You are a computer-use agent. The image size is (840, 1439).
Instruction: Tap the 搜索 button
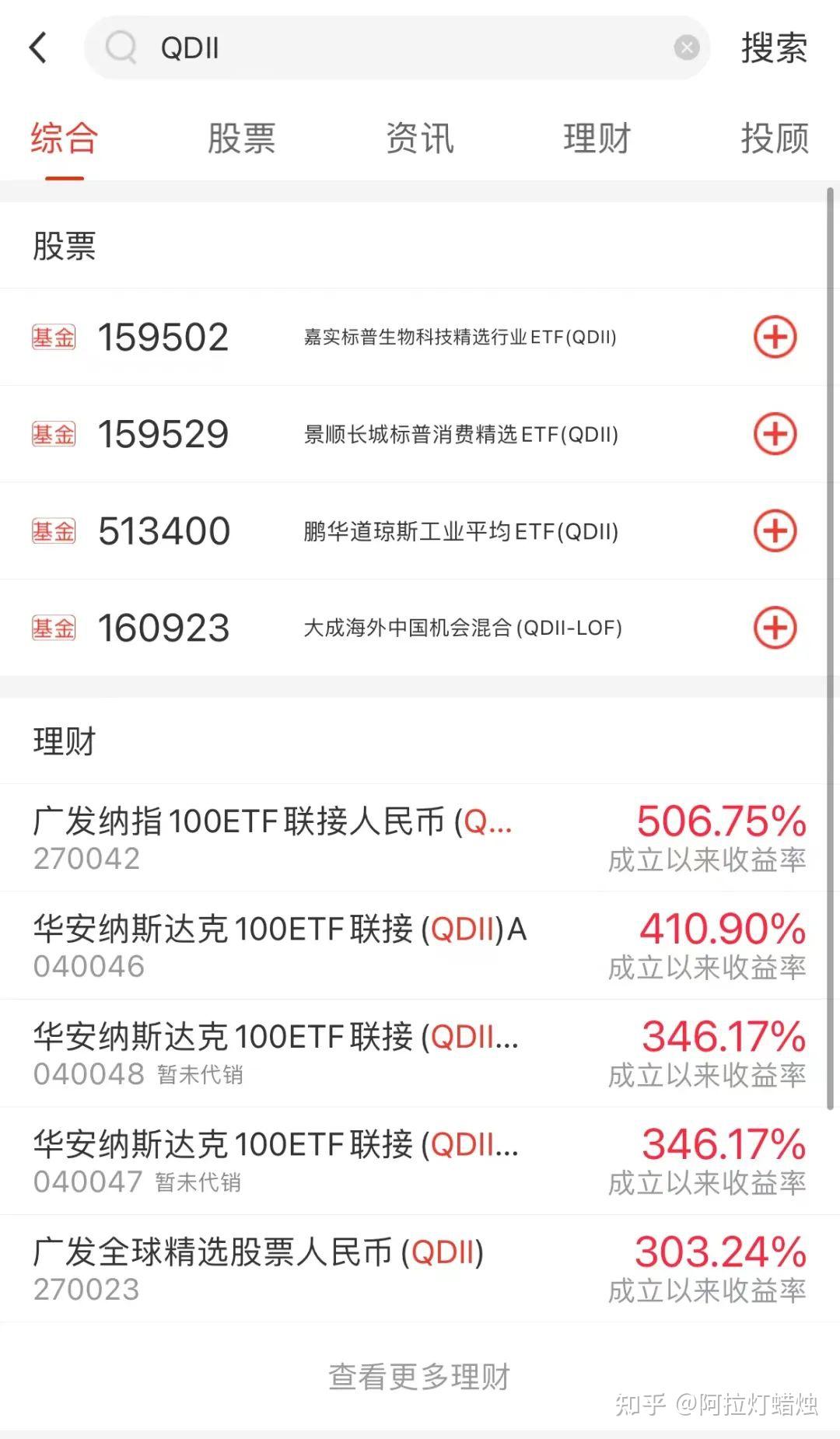pyautogui.click(x=774, y=48)
